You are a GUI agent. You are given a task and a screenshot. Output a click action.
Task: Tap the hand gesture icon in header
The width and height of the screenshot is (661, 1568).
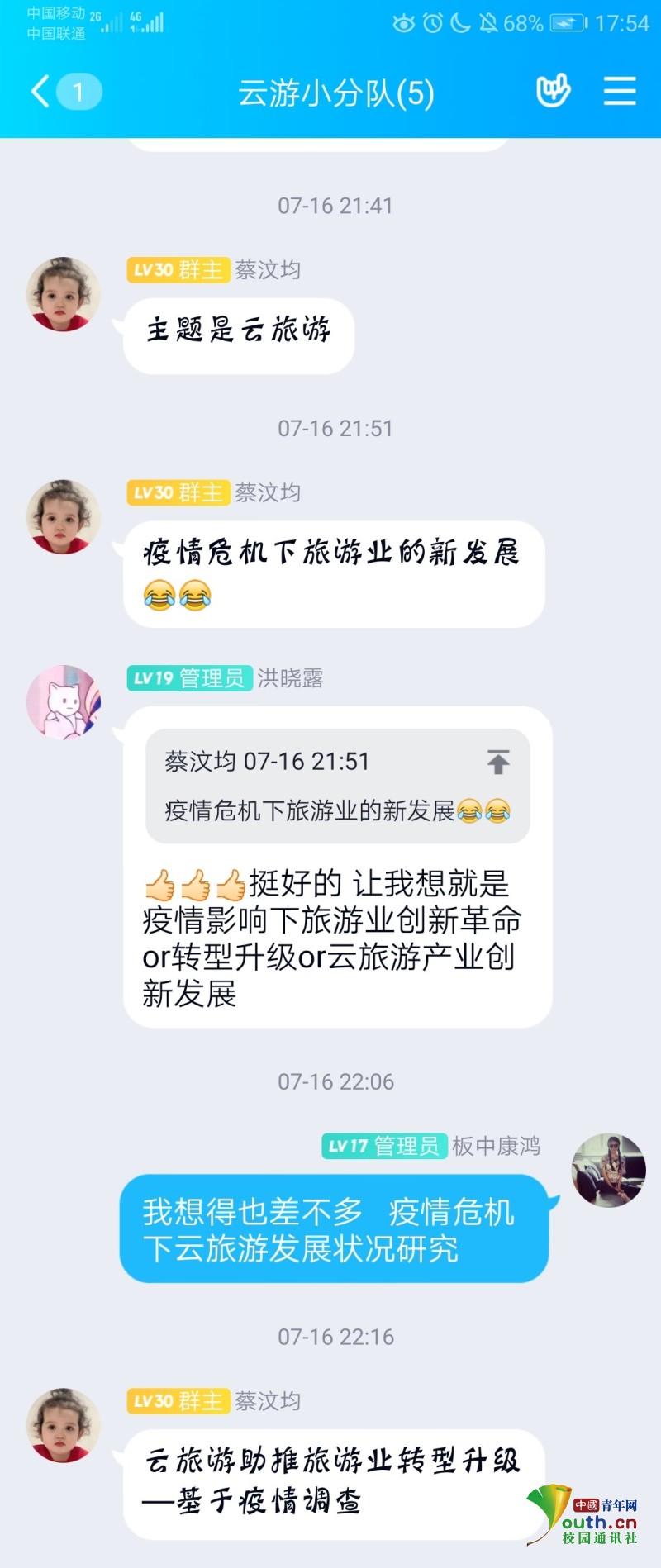(x=553, y=91)
